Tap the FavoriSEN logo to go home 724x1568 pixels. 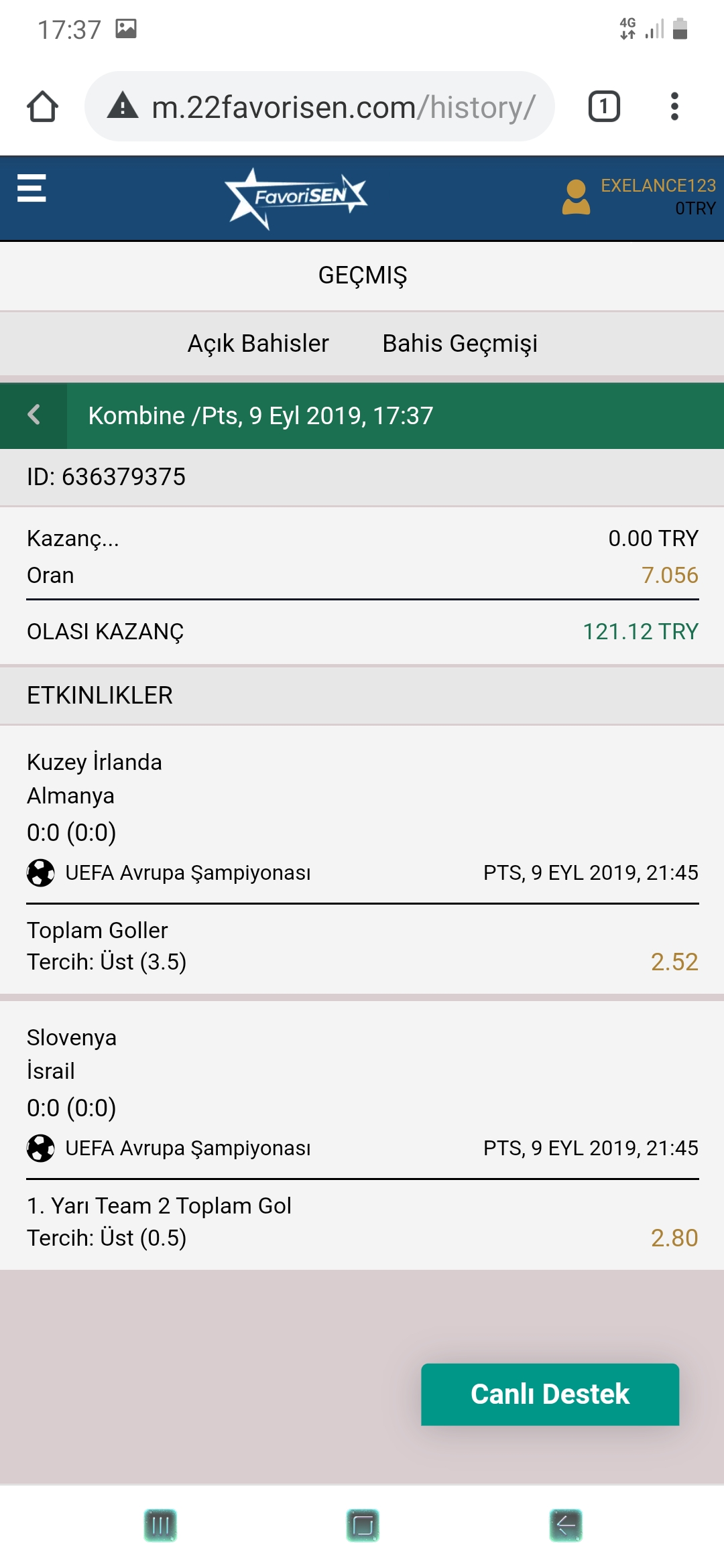[x=296, y=198]
